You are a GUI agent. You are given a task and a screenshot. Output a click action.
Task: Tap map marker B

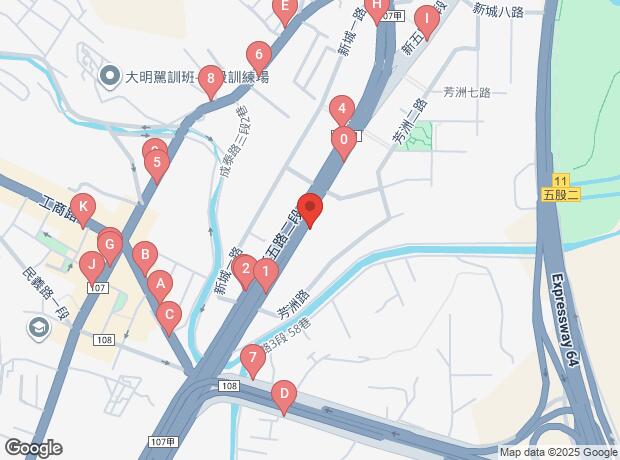coord(145,256)
